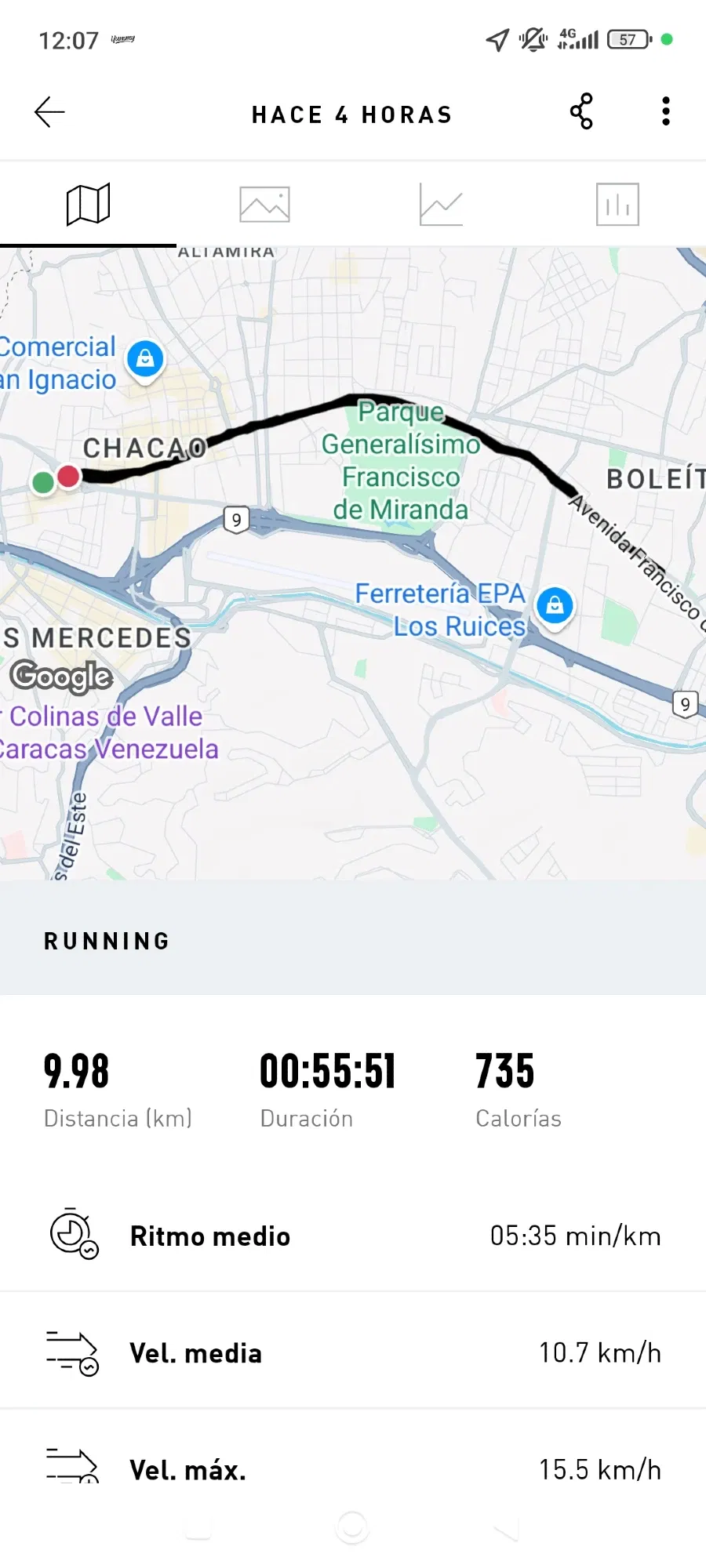
Task: Share this running activity
Action: [x=581, y=111]
